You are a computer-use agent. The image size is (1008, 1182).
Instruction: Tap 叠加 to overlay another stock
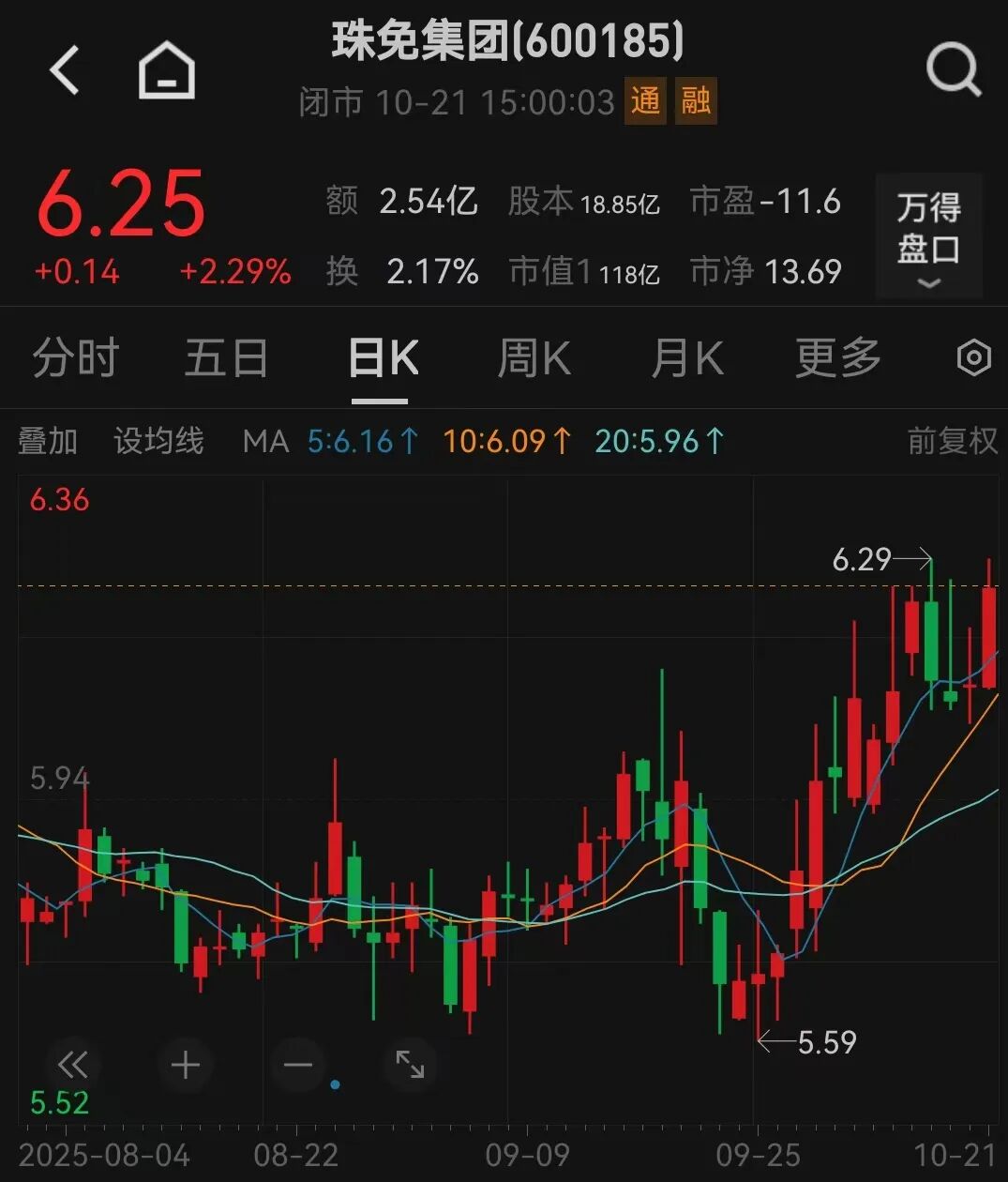coord(48,441)
